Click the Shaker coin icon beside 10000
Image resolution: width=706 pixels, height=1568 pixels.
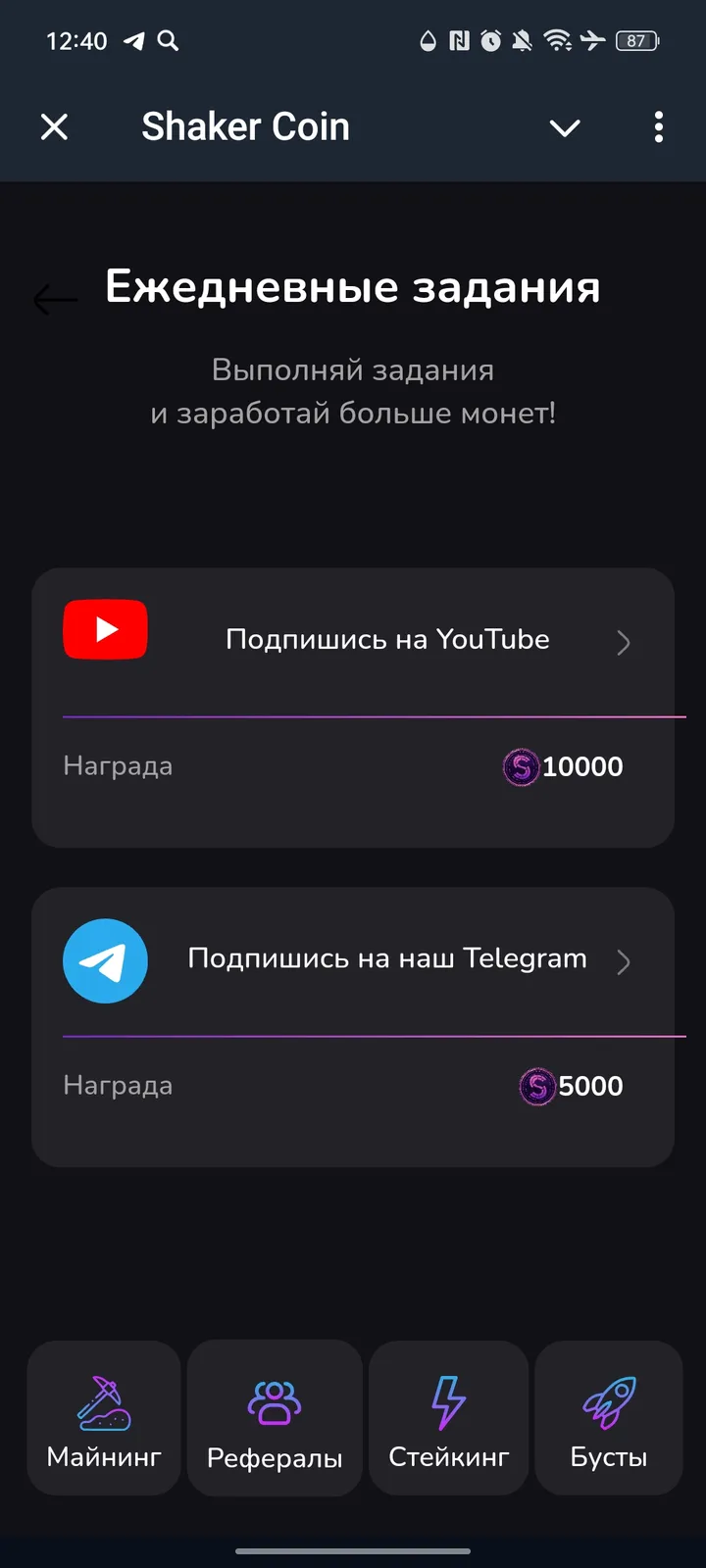(x=522, y=768)
